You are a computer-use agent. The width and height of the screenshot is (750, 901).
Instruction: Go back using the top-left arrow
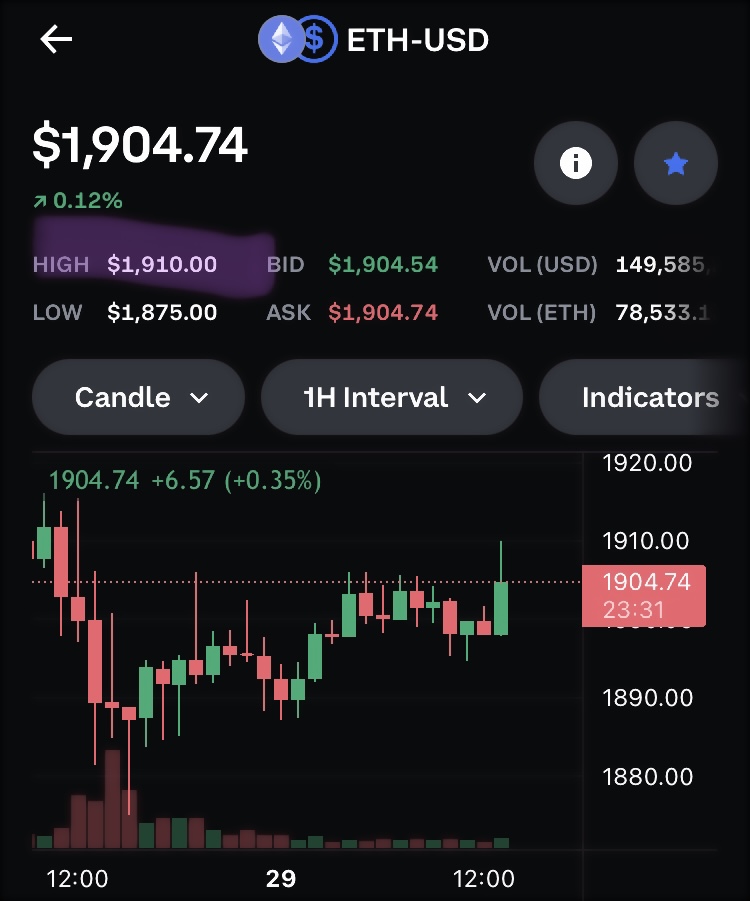click(56, 40)
